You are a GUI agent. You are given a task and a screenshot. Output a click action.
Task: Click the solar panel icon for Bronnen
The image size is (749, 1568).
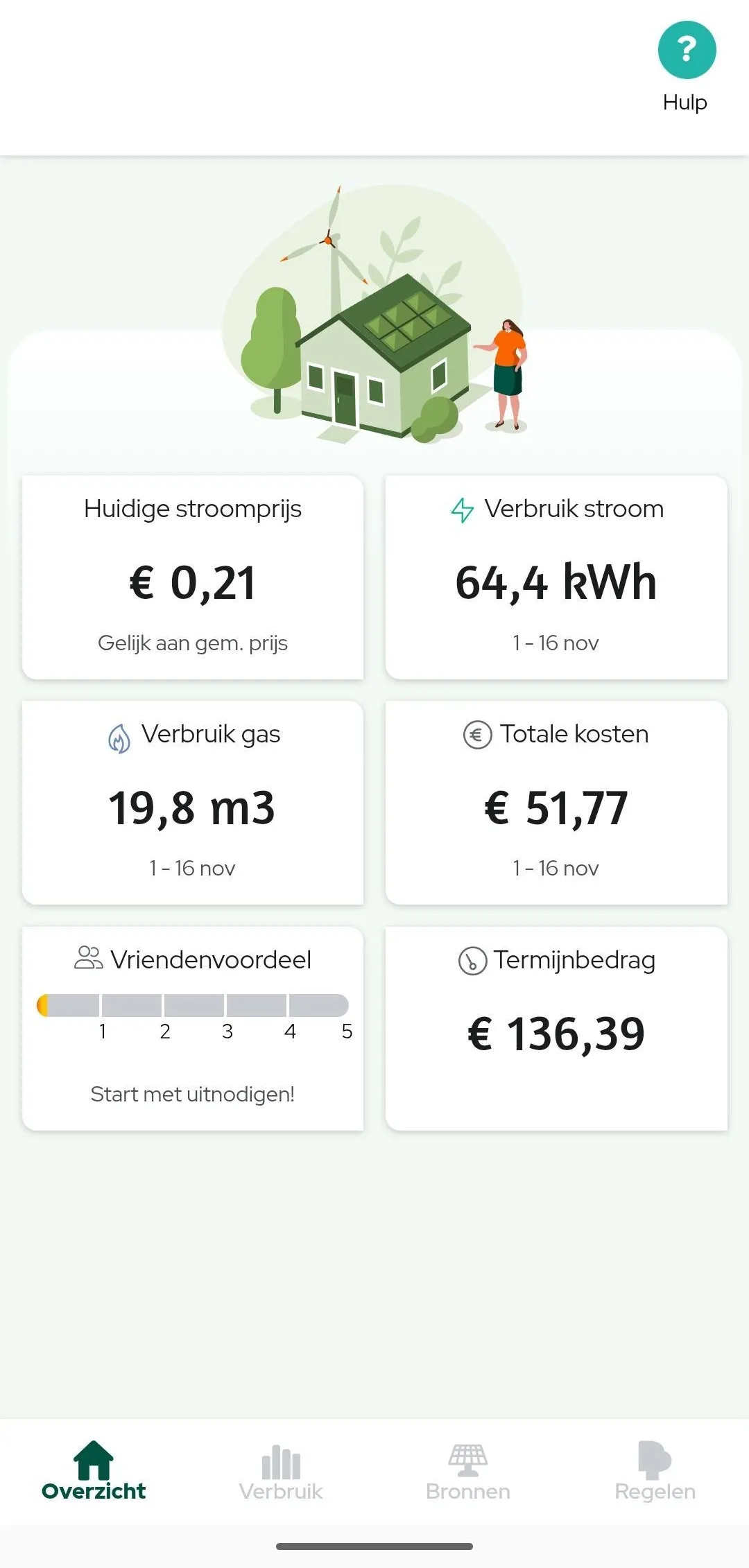pos(468,1458)
